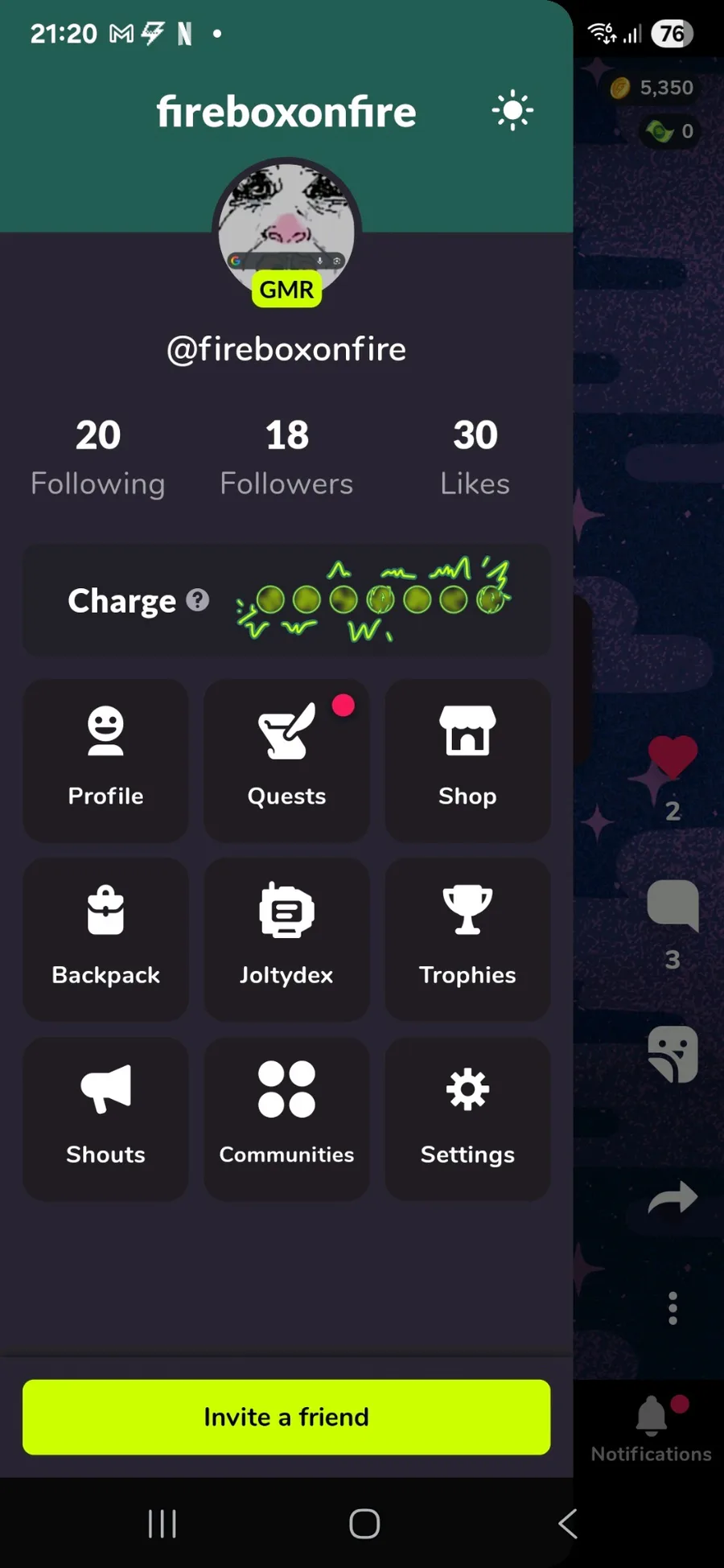Screen dimensions: 724x1568
Task: Tap the fireboxonfire profile avatar
Action: click(x=286, y=229)
